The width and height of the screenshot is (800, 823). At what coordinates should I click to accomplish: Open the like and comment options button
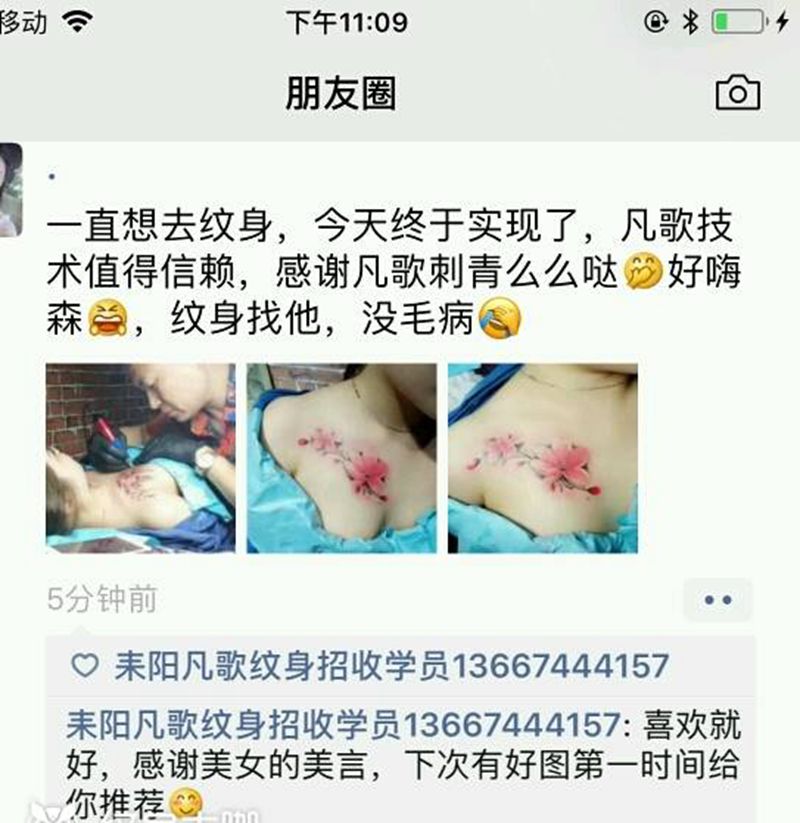pyautogui.click(x=718, y=600)
